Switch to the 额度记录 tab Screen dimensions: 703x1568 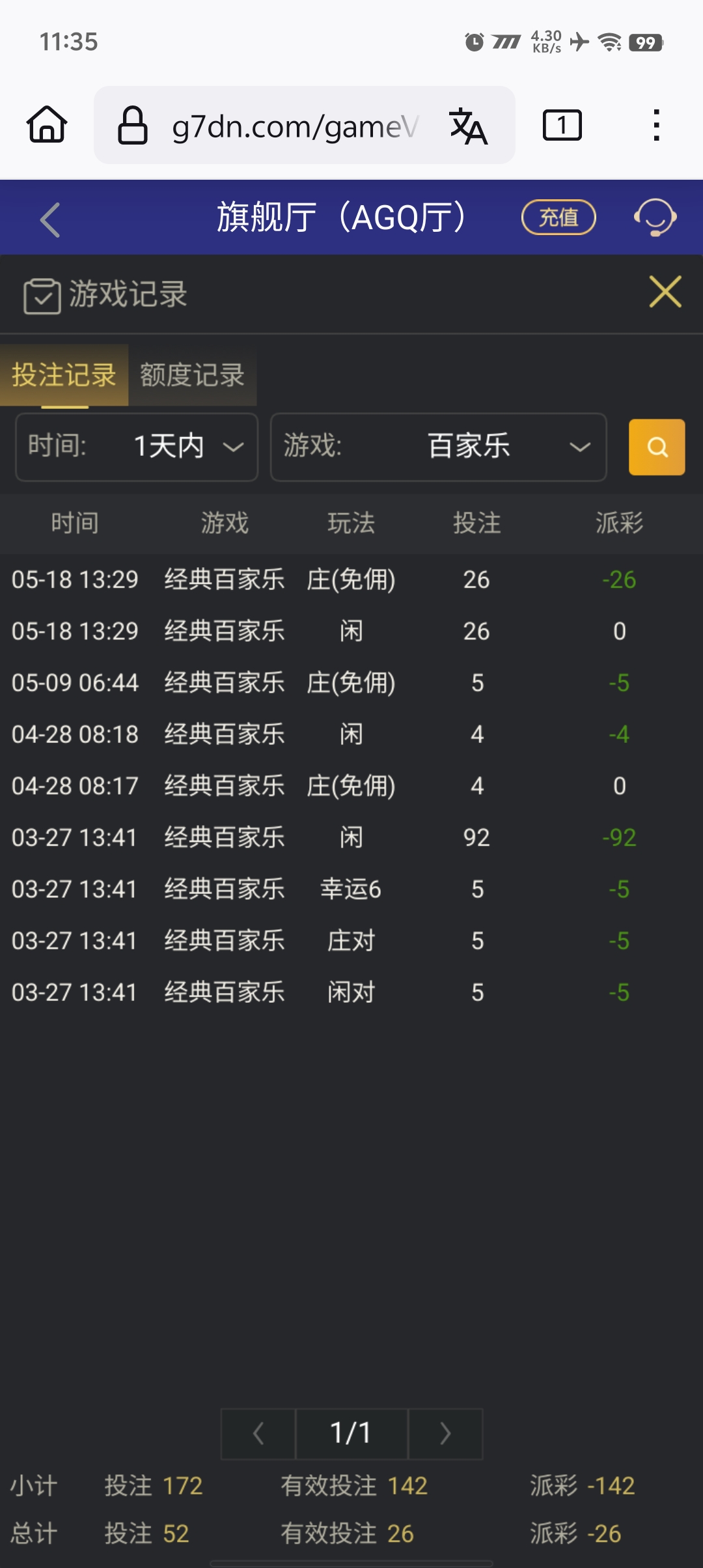[191, 375]
